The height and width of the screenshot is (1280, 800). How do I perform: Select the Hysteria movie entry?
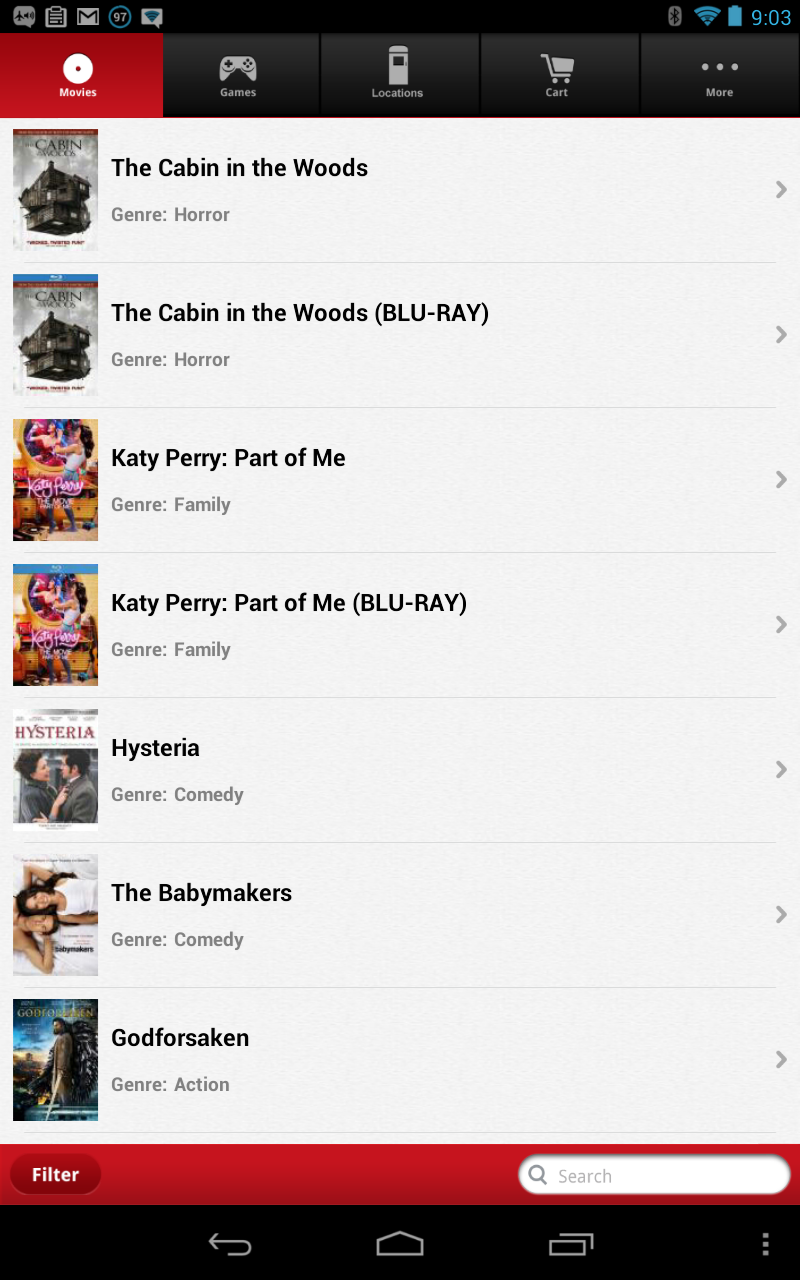400,769
